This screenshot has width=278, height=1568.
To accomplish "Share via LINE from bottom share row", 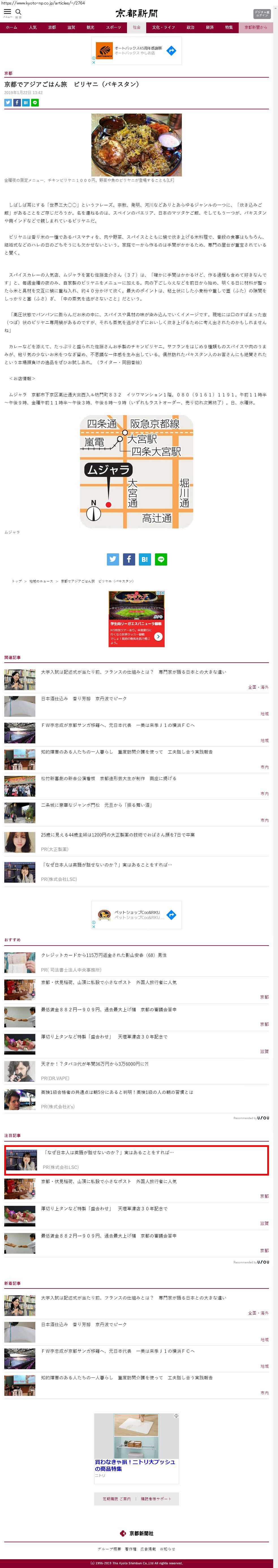I will [x=161, y=559].
